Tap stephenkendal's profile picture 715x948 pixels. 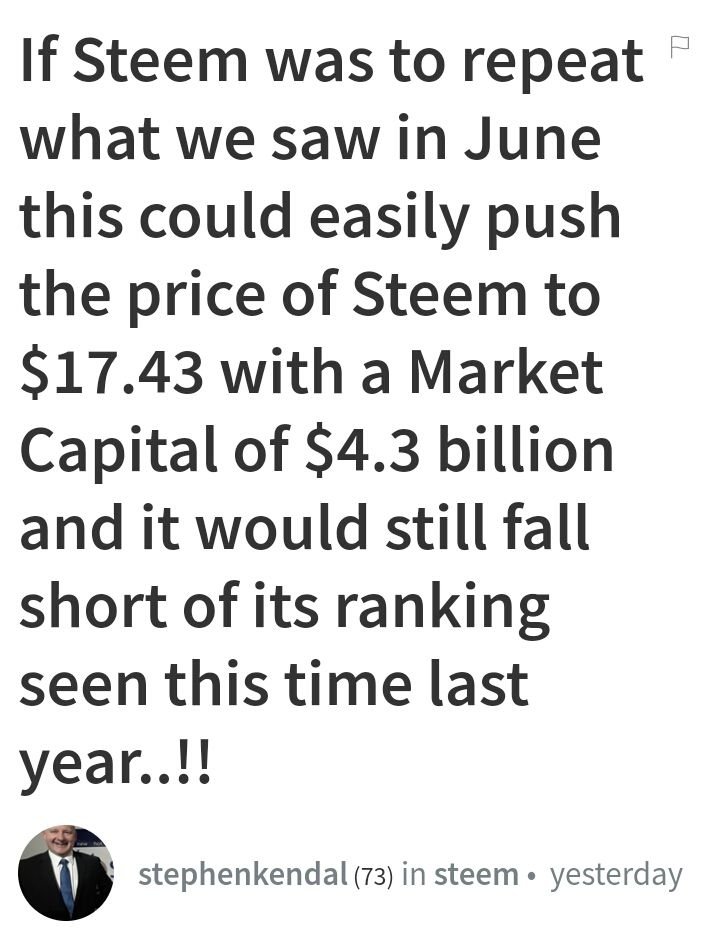tap(66, 873)
